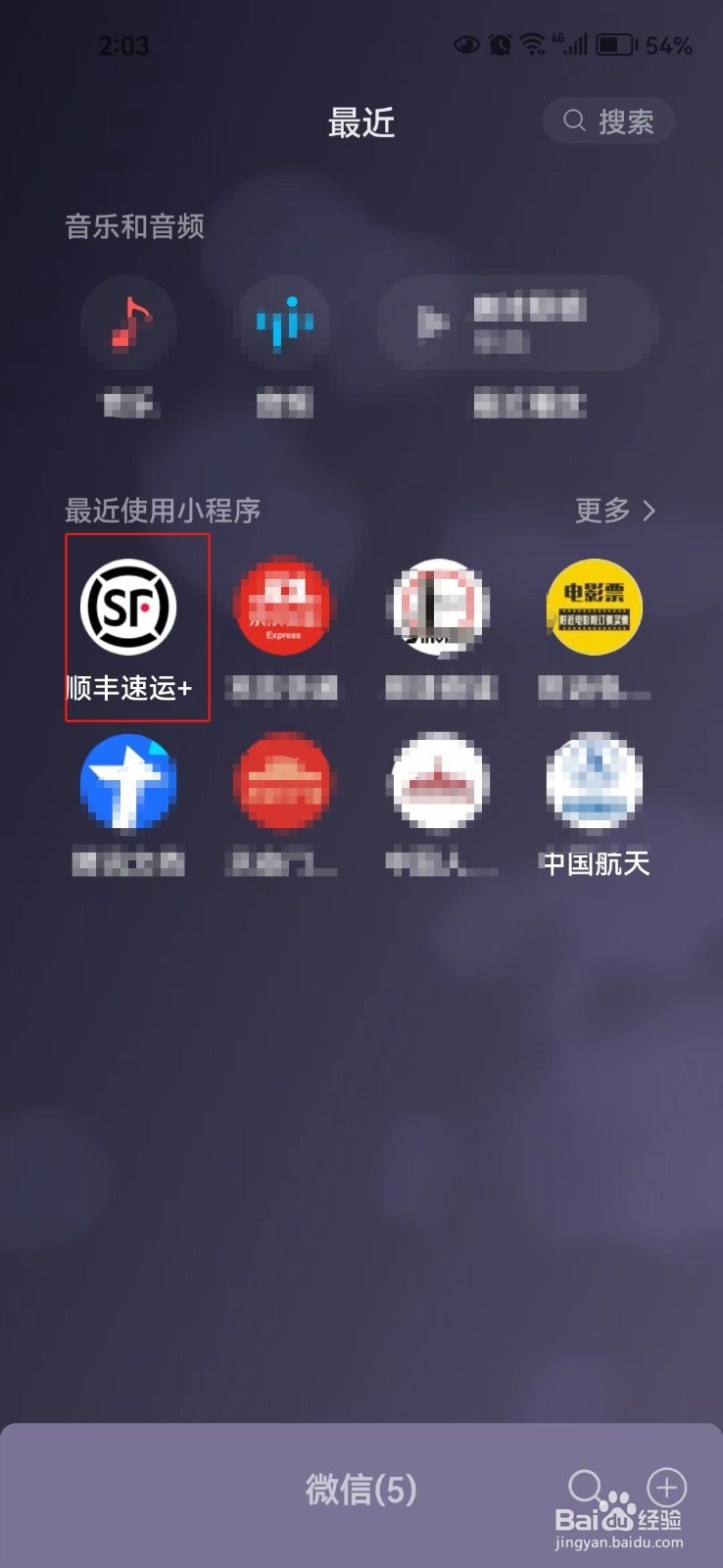723x1568 pixels.
Task: Tap the red music note icon
Action: tap(128, 323)
